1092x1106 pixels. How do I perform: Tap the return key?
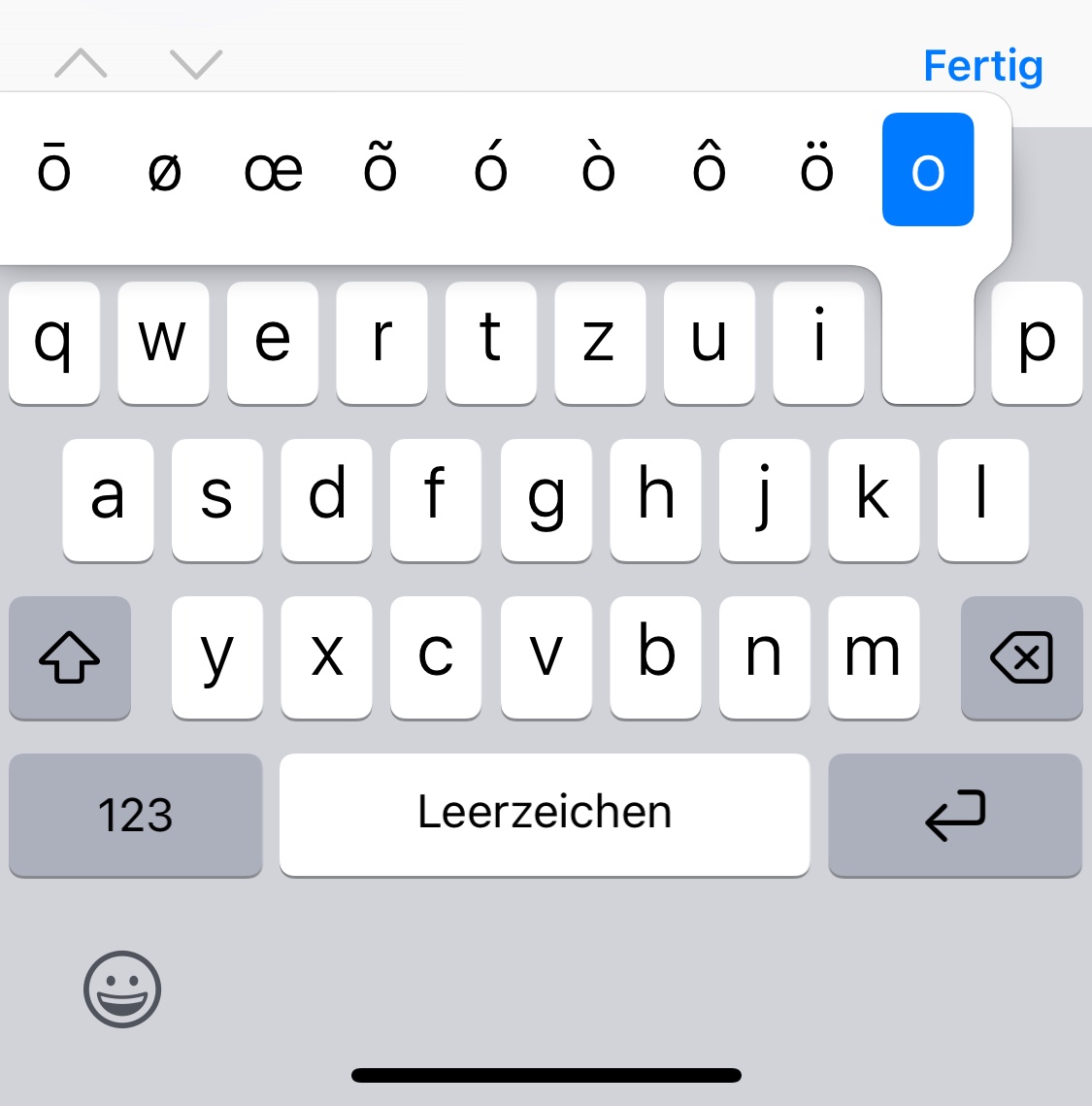click(955, 815)
